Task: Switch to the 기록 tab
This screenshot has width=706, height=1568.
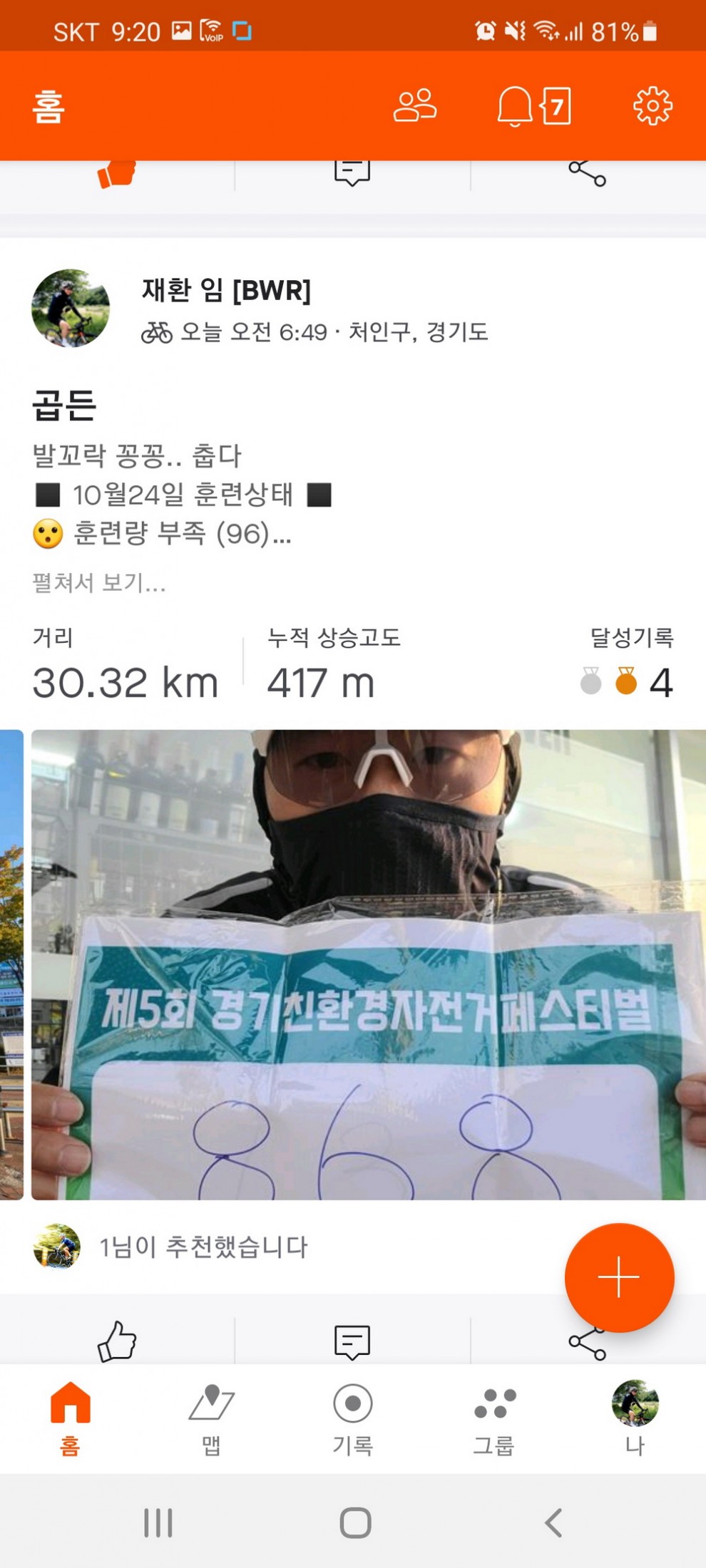Action: (x=352, y=1418)
